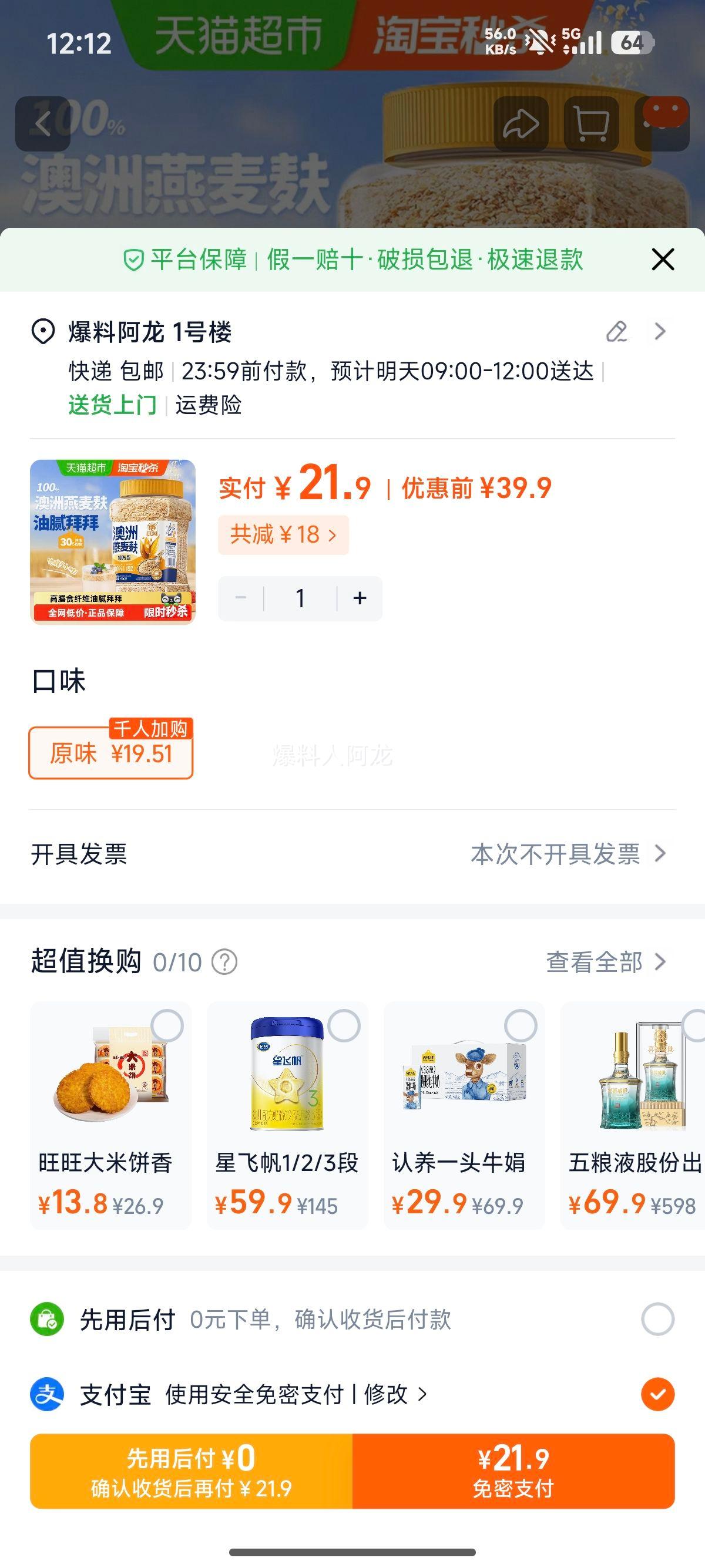Screen dimensions: 705x1568
Task: Open invoice options via 本次不开具发票 chevron
Action: [662, 854]
